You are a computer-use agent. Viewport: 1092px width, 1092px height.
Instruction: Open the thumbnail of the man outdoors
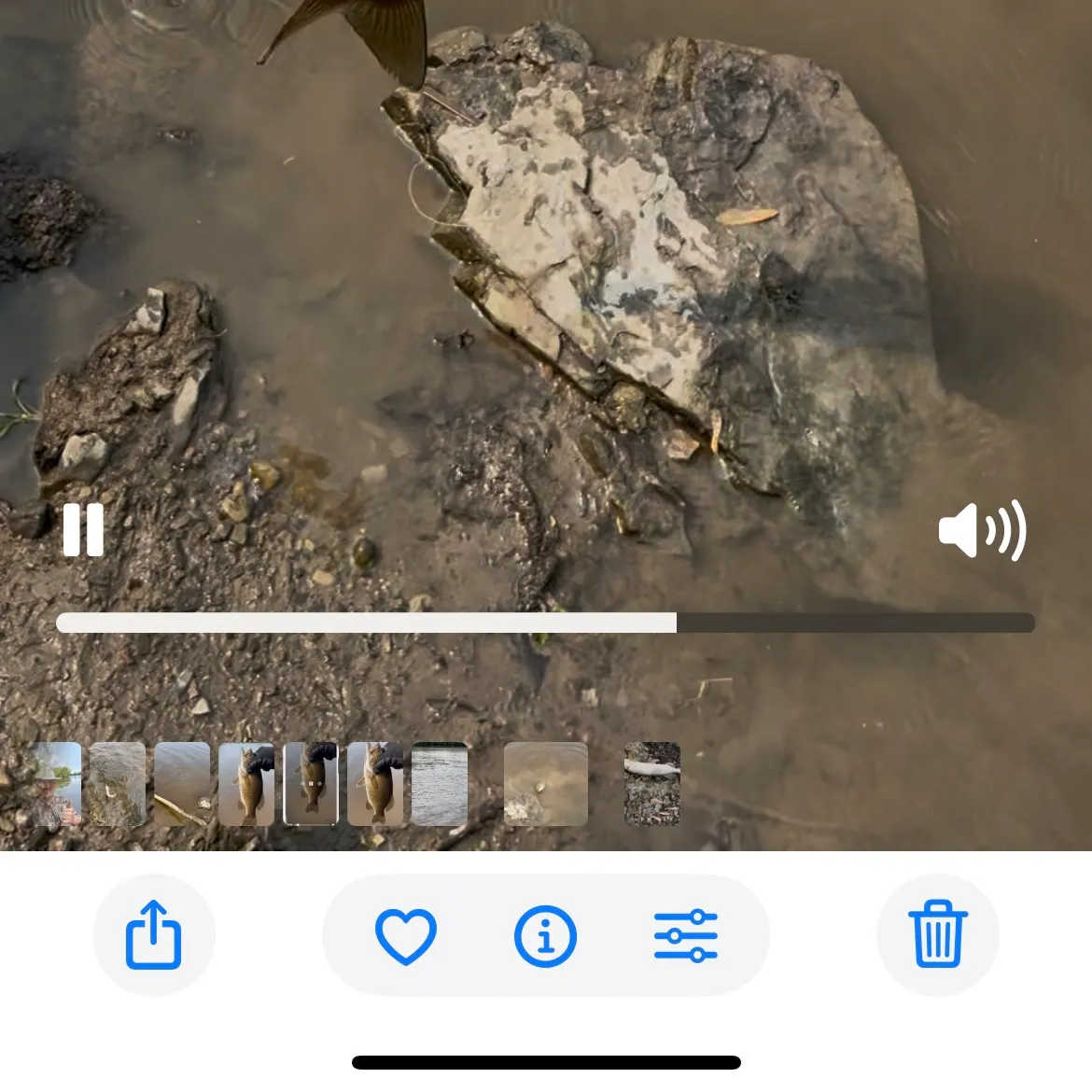click(x=56, y=784)
